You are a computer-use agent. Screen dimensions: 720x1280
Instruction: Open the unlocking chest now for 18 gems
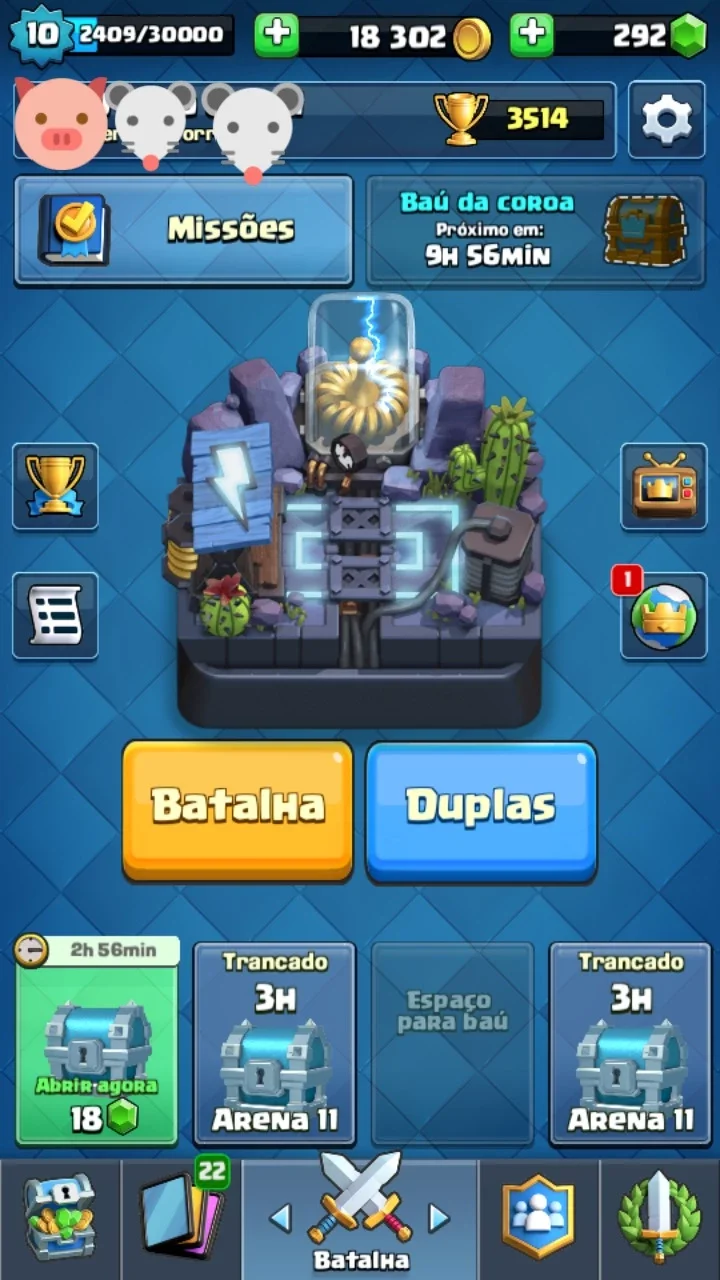[x=97, y=1041]
